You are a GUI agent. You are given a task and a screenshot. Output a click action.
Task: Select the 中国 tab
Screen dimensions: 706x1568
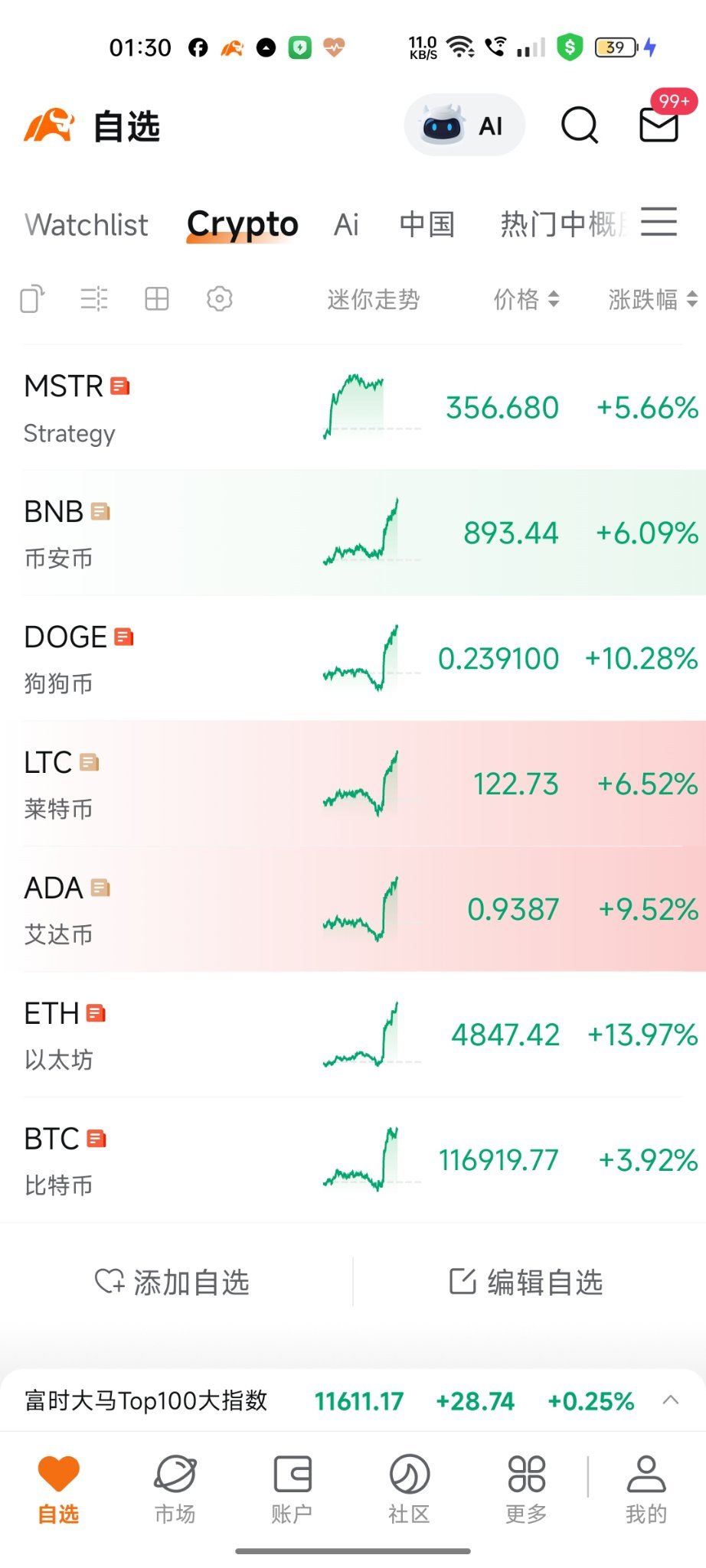[x=427, y=225]
